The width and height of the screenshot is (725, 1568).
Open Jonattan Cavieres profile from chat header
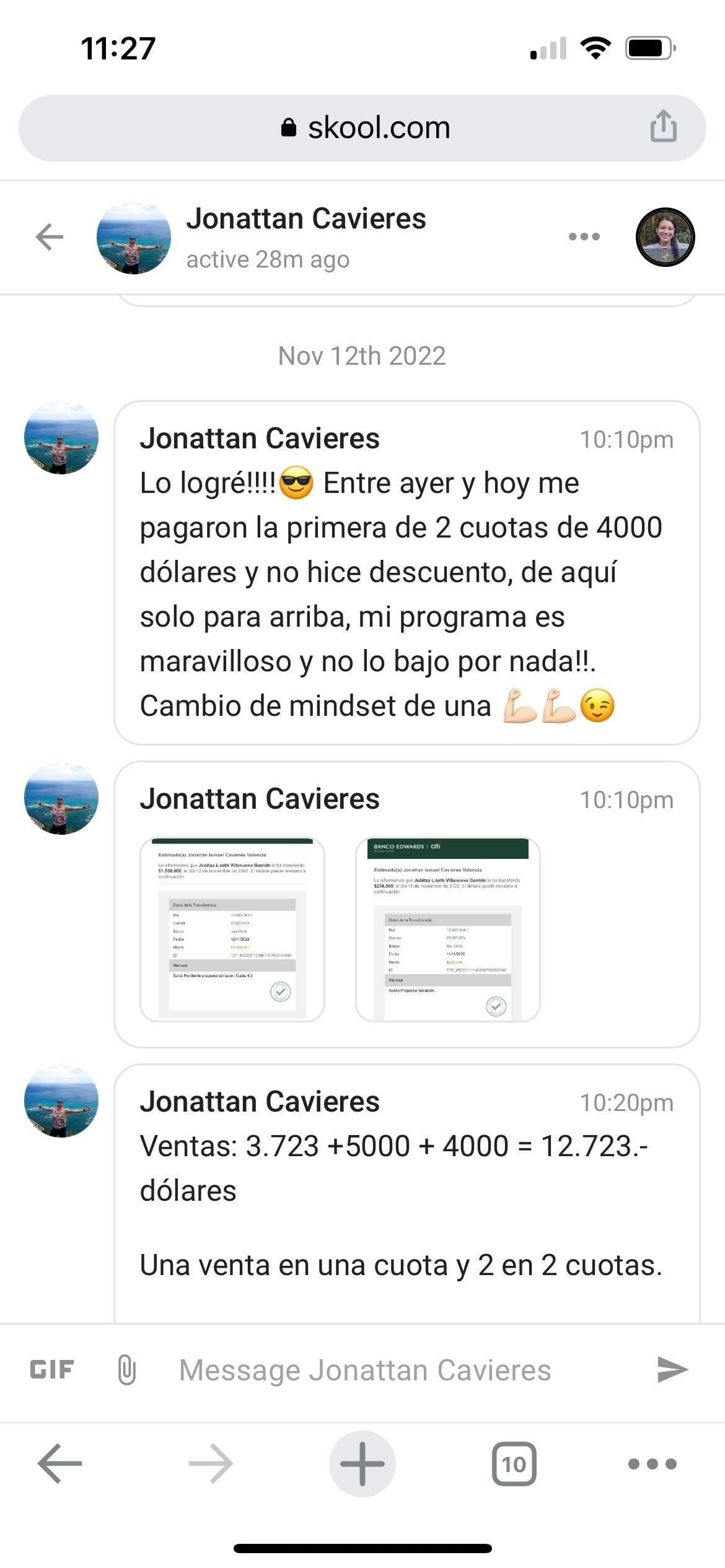tap(134, 237)
